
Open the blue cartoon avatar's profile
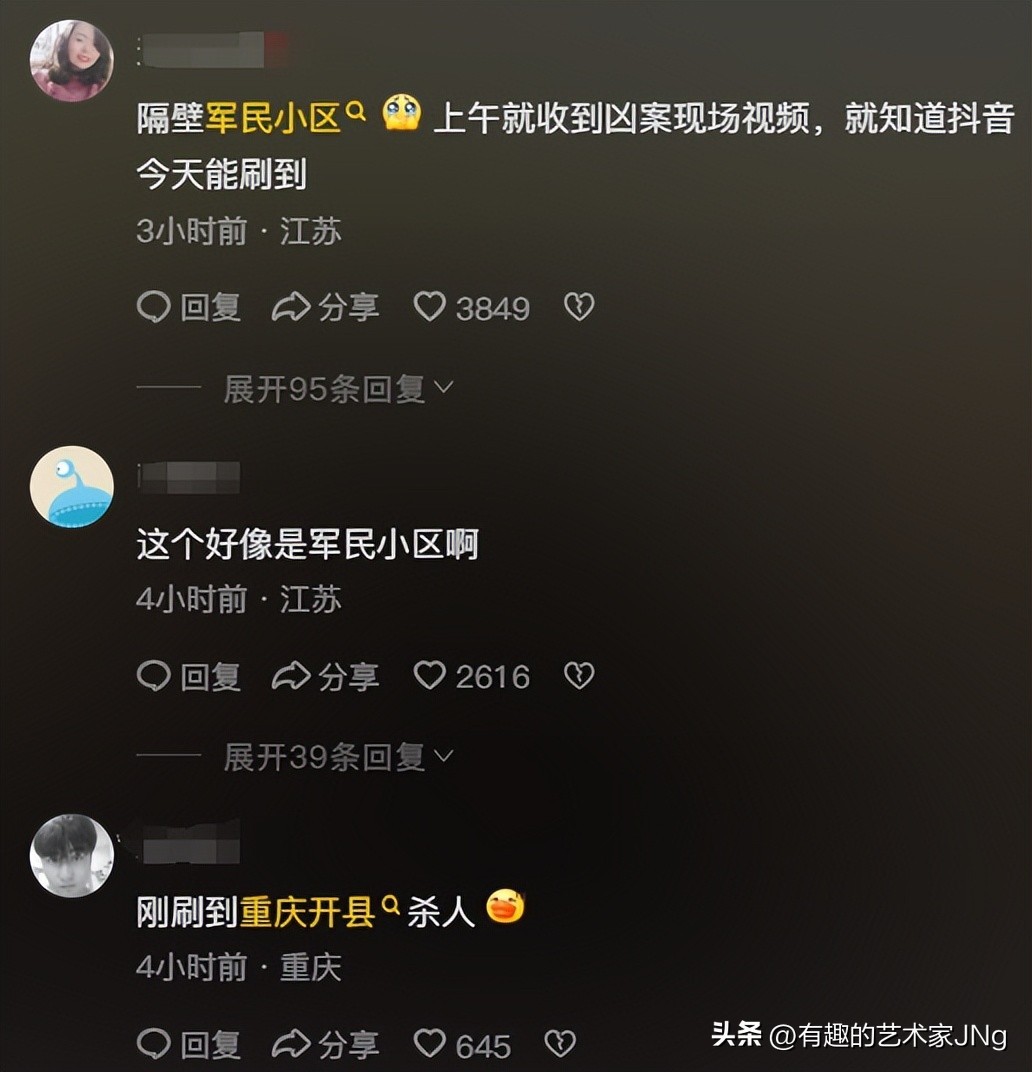(72, 487)
